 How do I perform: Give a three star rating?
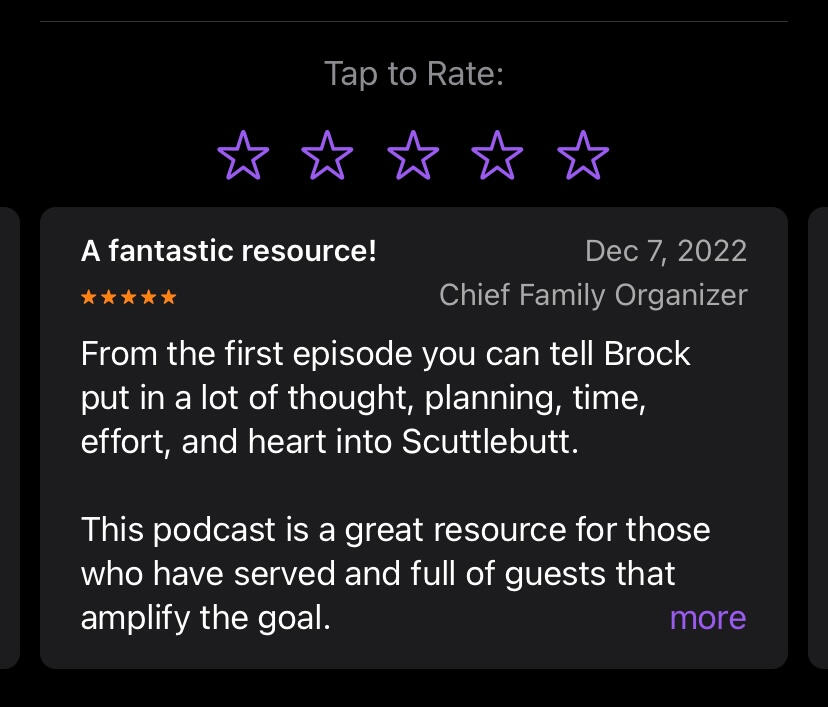coord(413,156)
